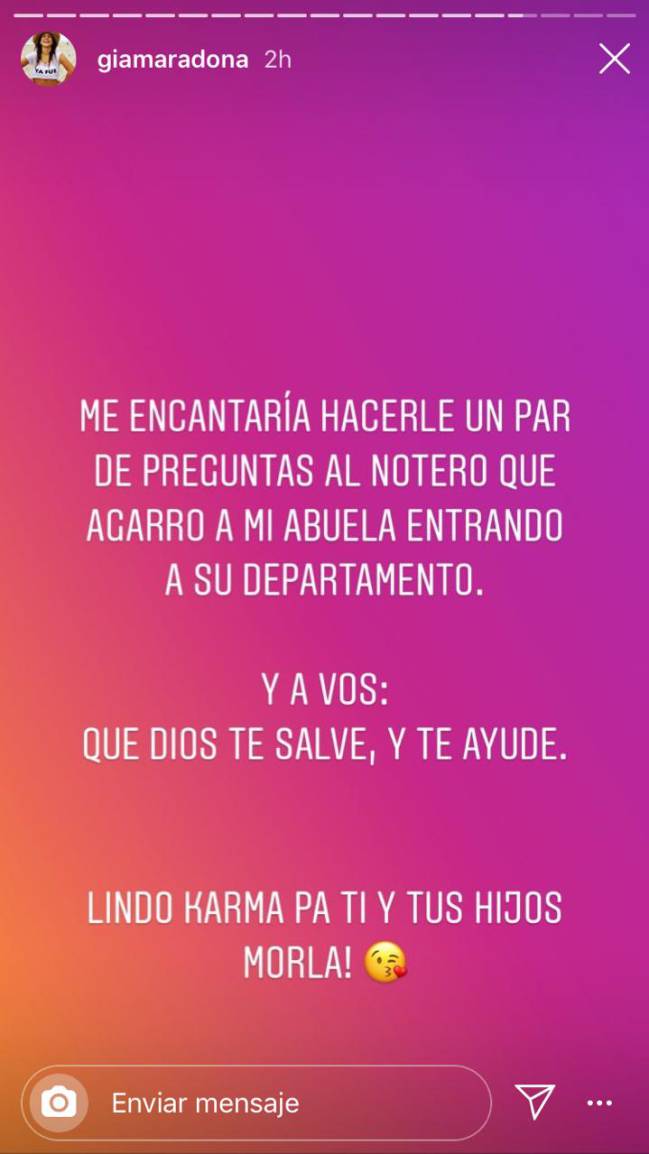
Task: Close the story viewer
Action: coord(614,59)
